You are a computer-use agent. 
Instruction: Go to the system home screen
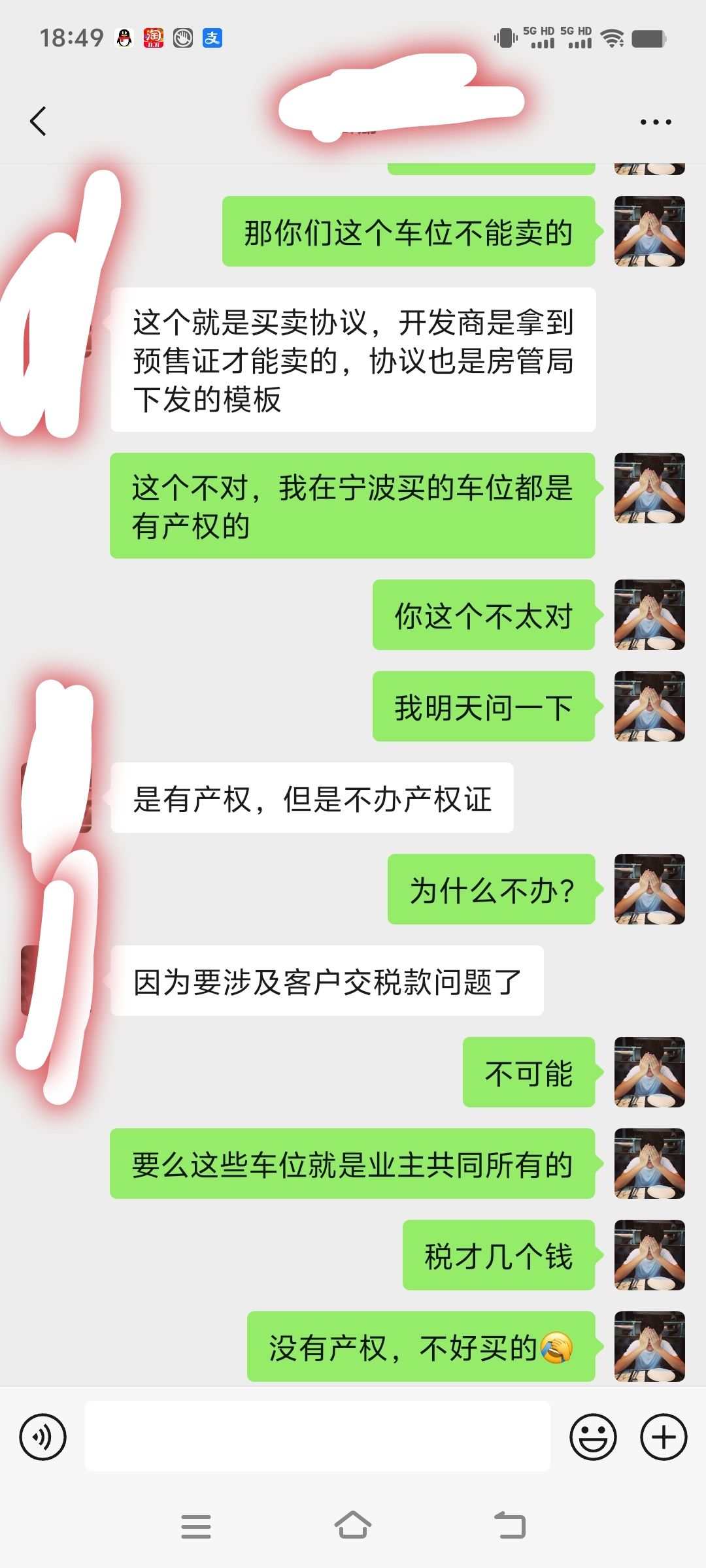click(353, 1526)
